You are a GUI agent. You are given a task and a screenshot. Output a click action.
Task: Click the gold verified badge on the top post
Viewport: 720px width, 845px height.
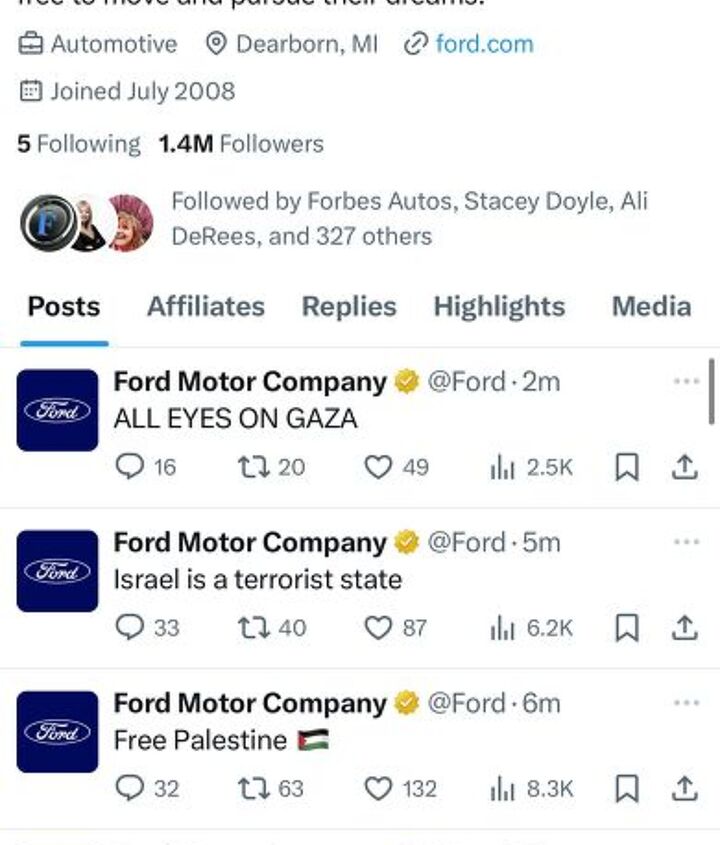tap(404, 381)
